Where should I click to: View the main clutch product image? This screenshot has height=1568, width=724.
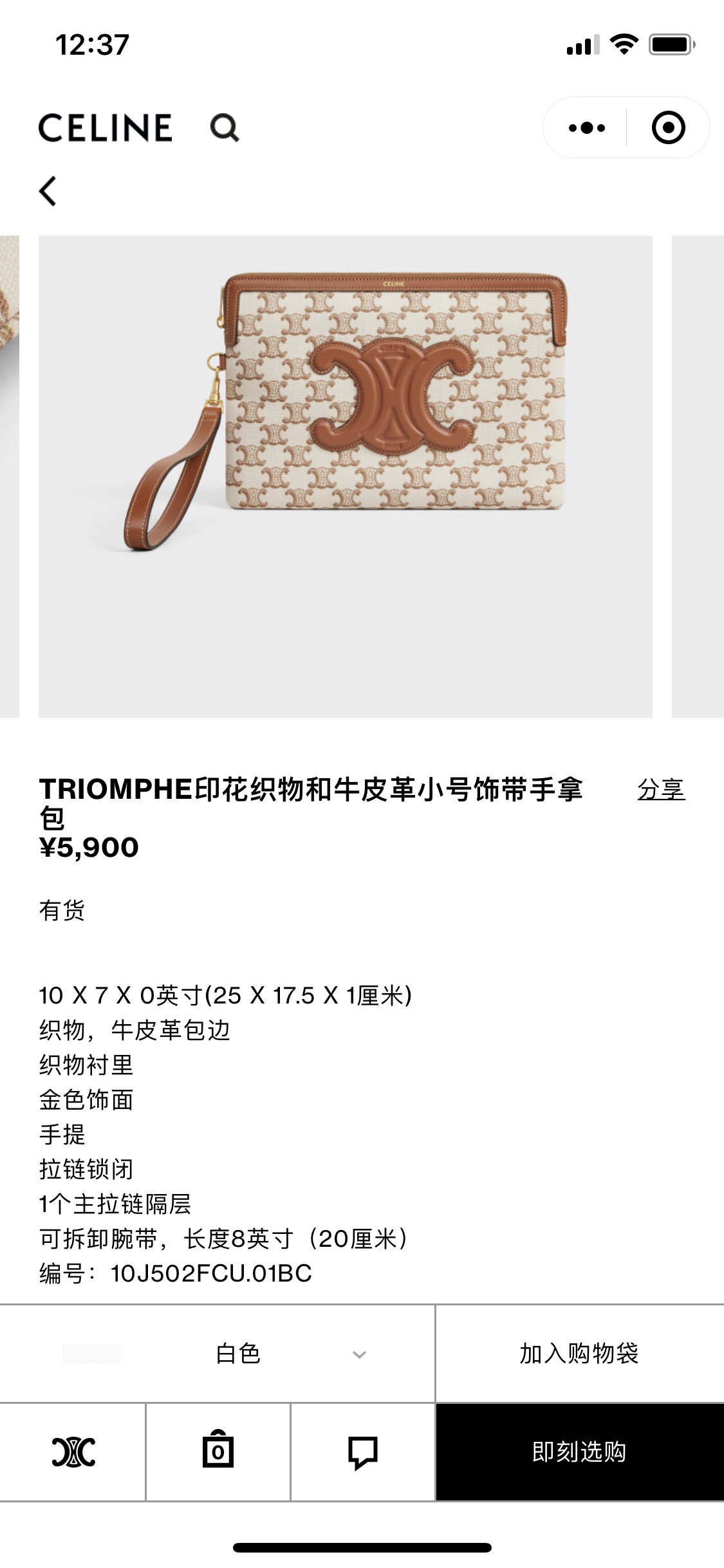tap(346, 476)
